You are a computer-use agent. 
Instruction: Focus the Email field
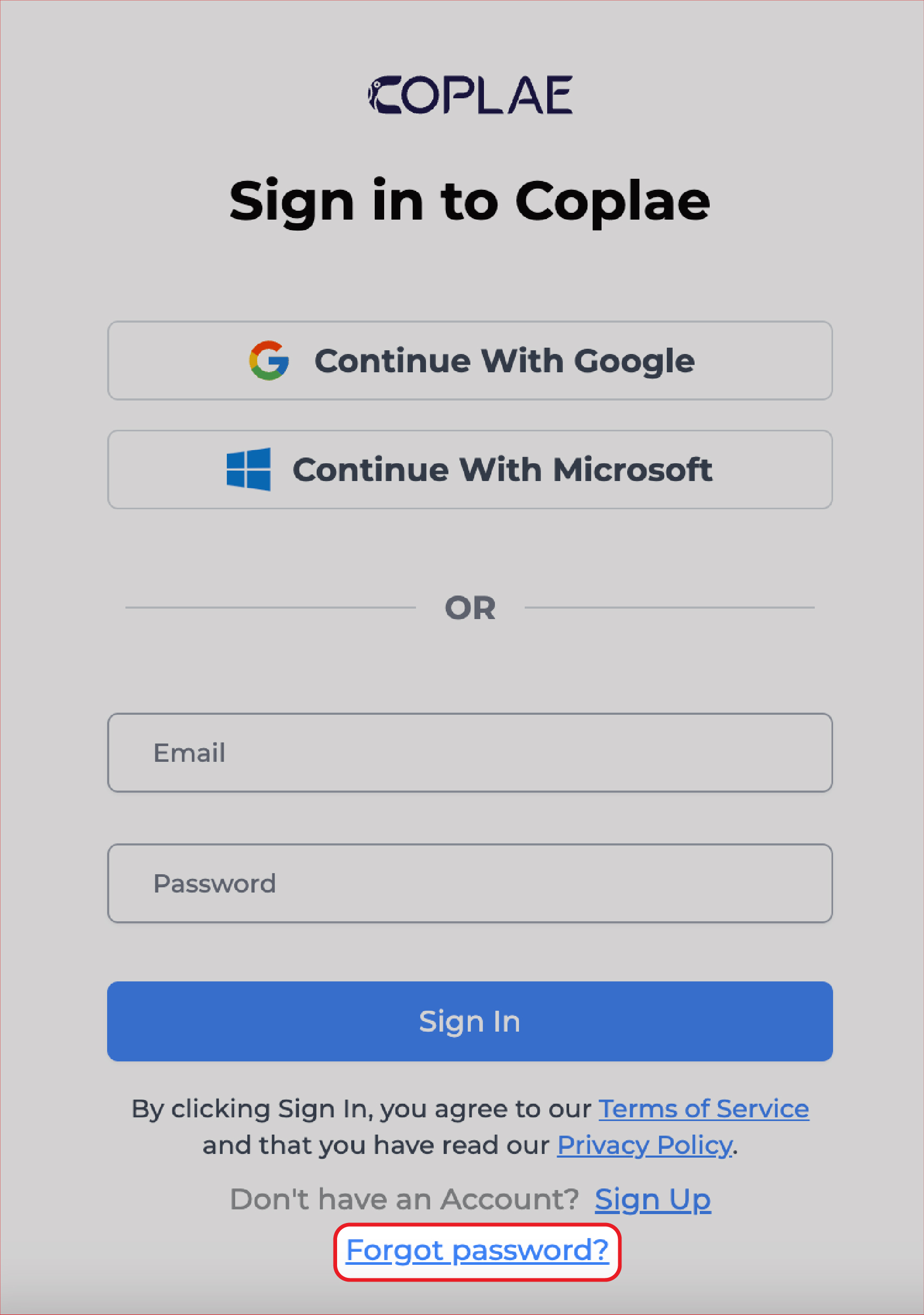pyautogui.click(x=469, y=752)
